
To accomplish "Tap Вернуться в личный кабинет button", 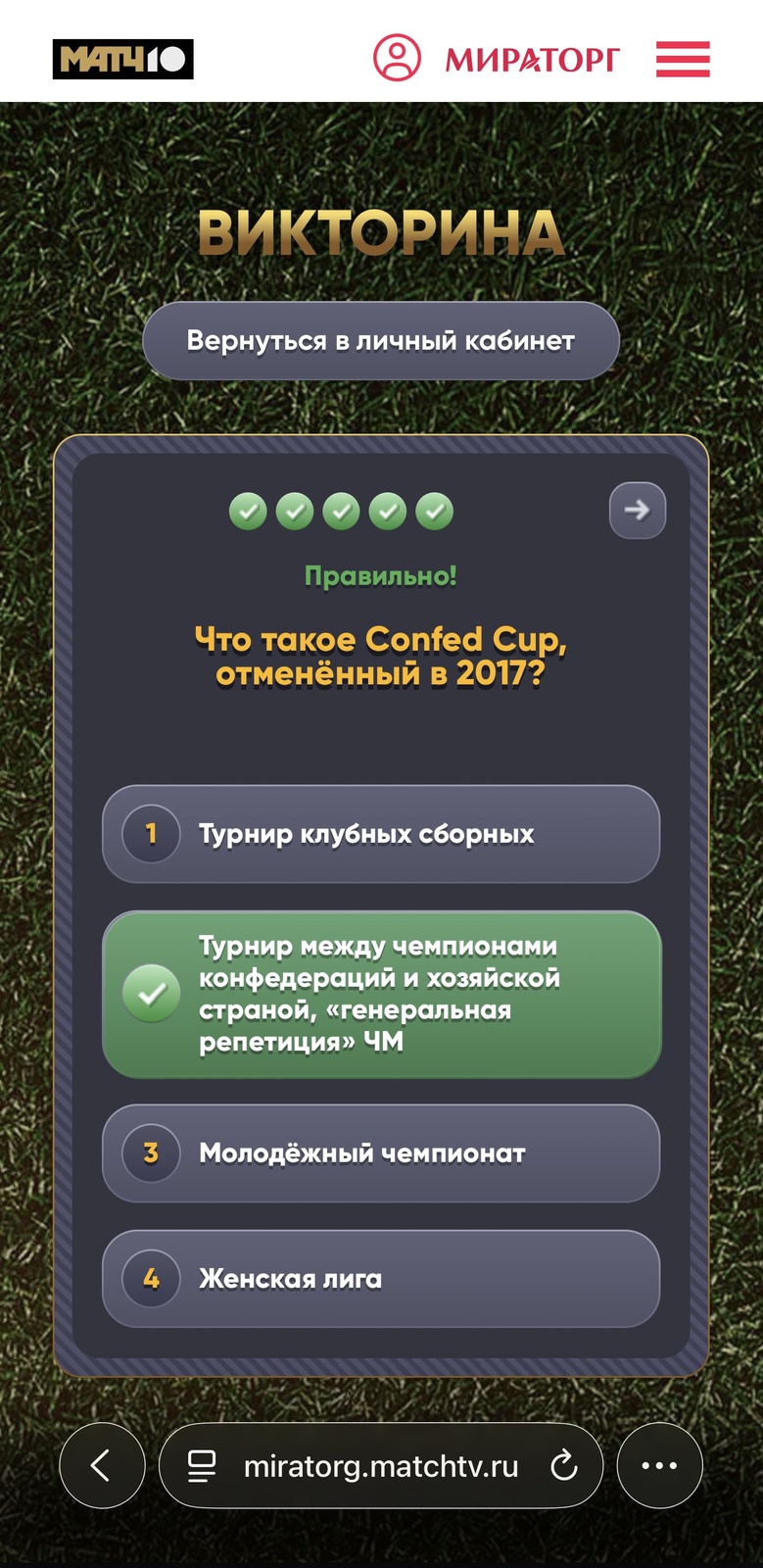I will [x=381, y=341].
